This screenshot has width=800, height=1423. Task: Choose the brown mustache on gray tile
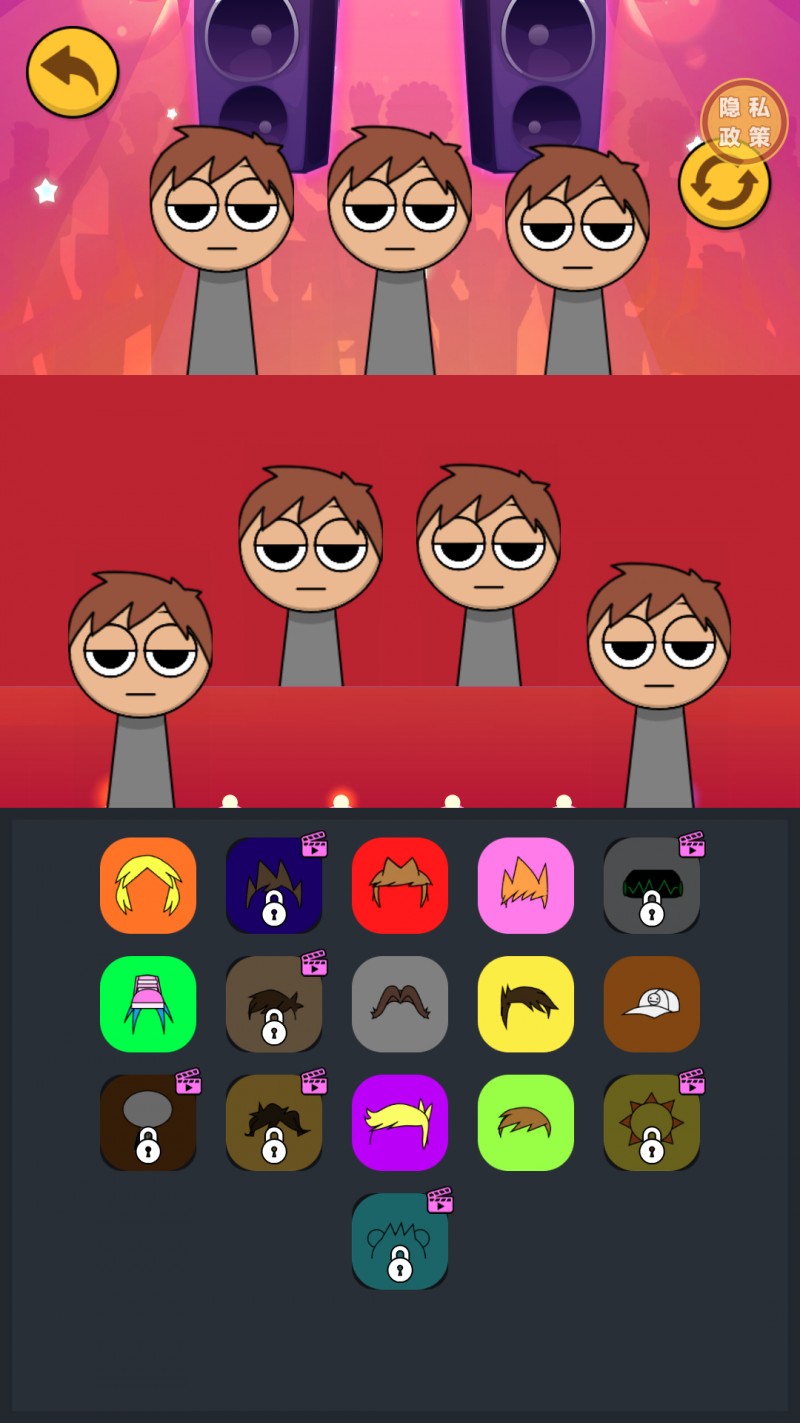(x=400, y=1004)
